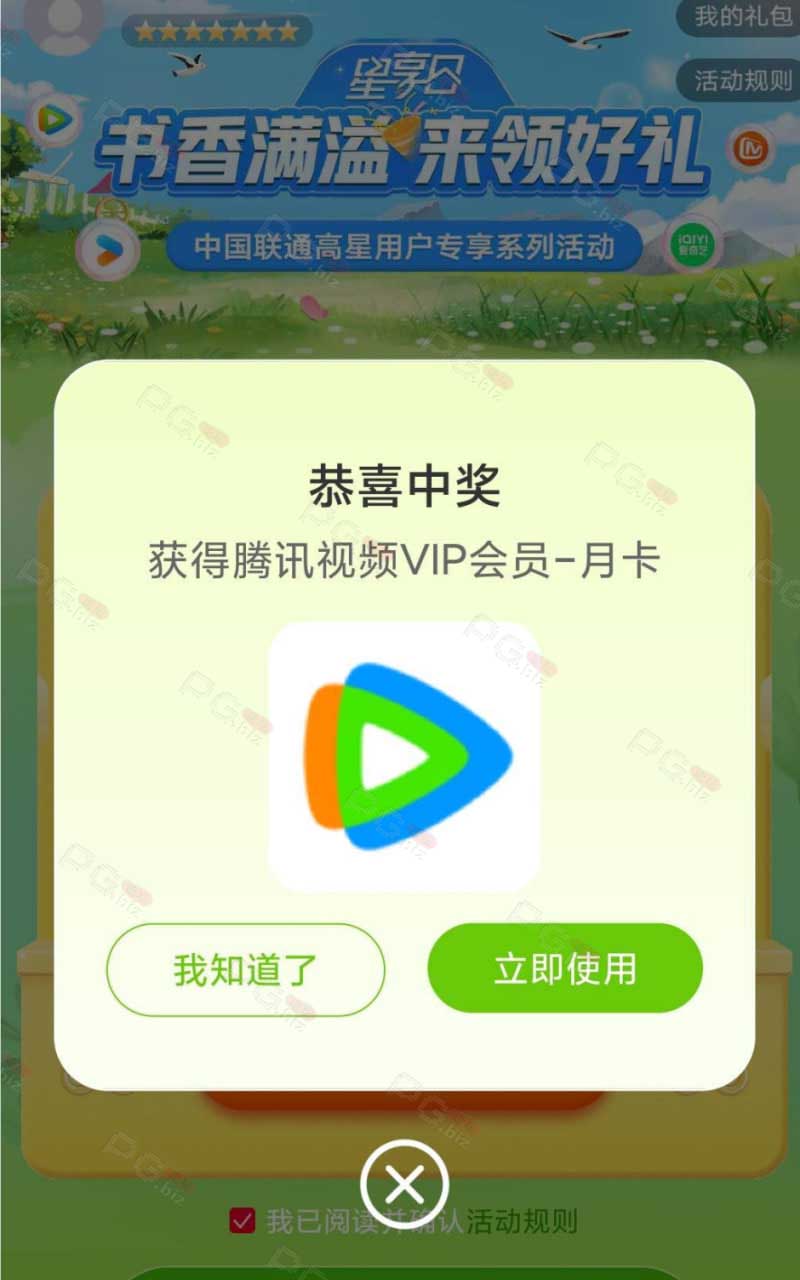Screen dimensions: 800x1280
Task: Open 我的礼包
Action: pos(741,17)
